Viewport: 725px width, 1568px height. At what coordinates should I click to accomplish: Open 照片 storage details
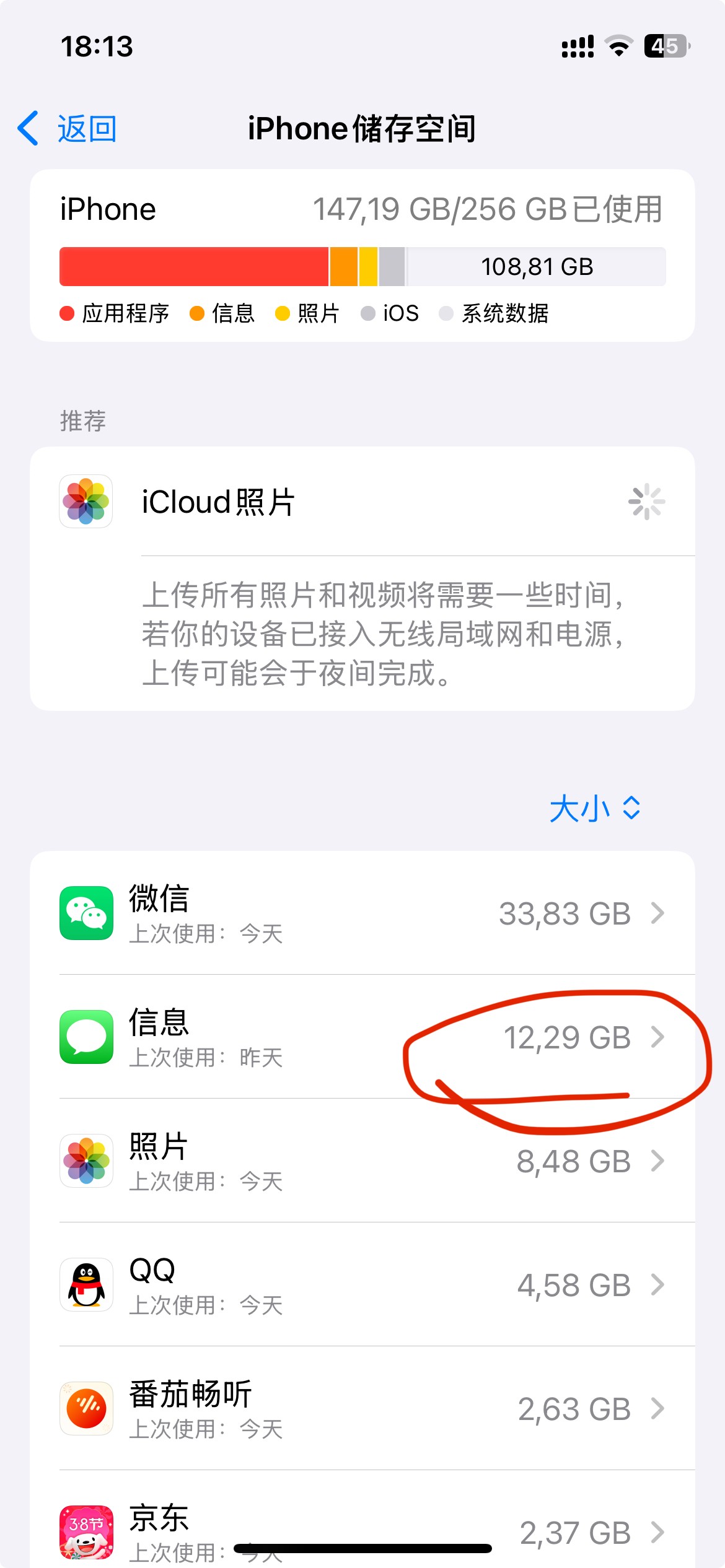coord(362,1161)
